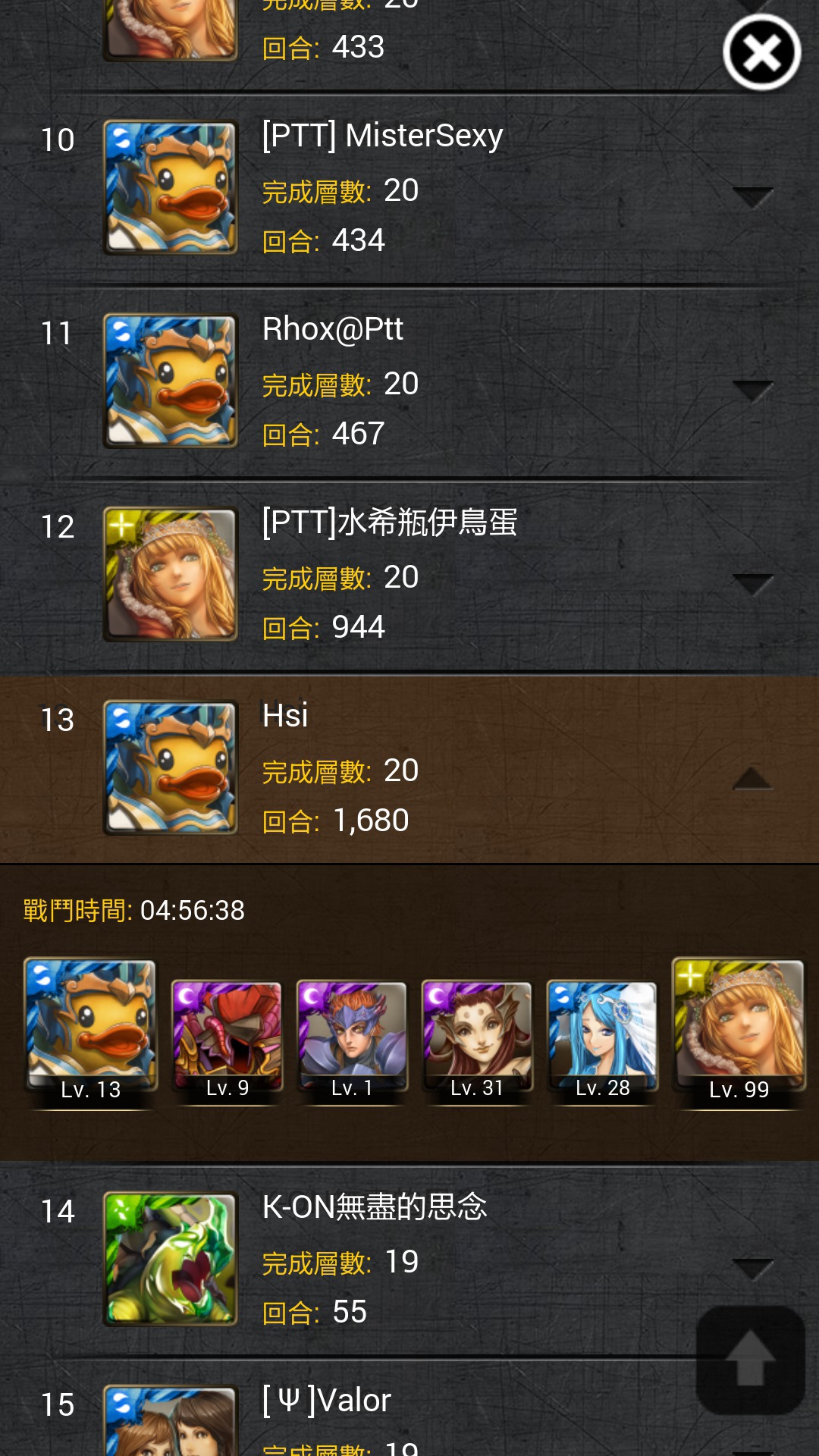Image resolution: width=819 pixels, height=1456 pixels.
Task: Collapse Hsi's team details
Action: click(x=753, y=779)
